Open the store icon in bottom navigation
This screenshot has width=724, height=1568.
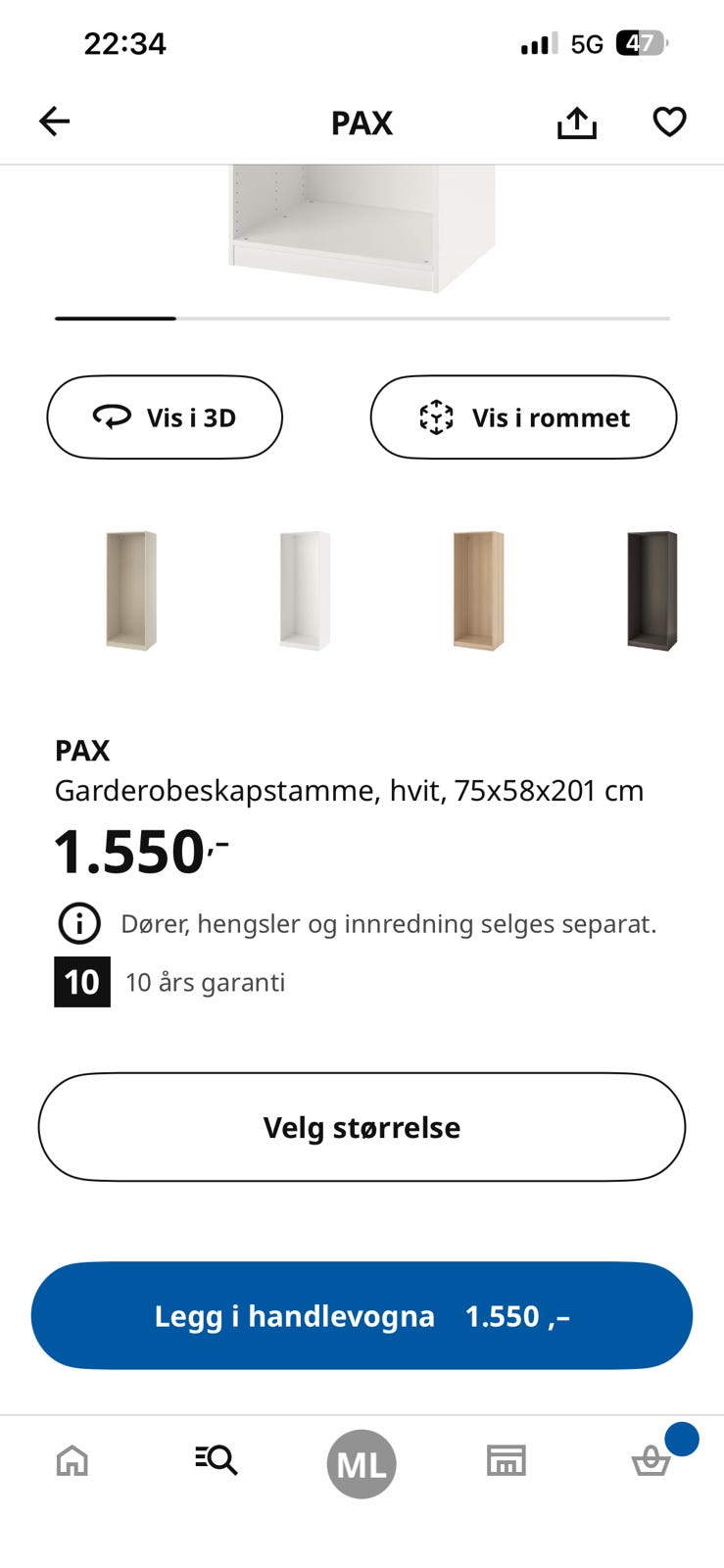pyautogui.click(x=507, y=1460)
